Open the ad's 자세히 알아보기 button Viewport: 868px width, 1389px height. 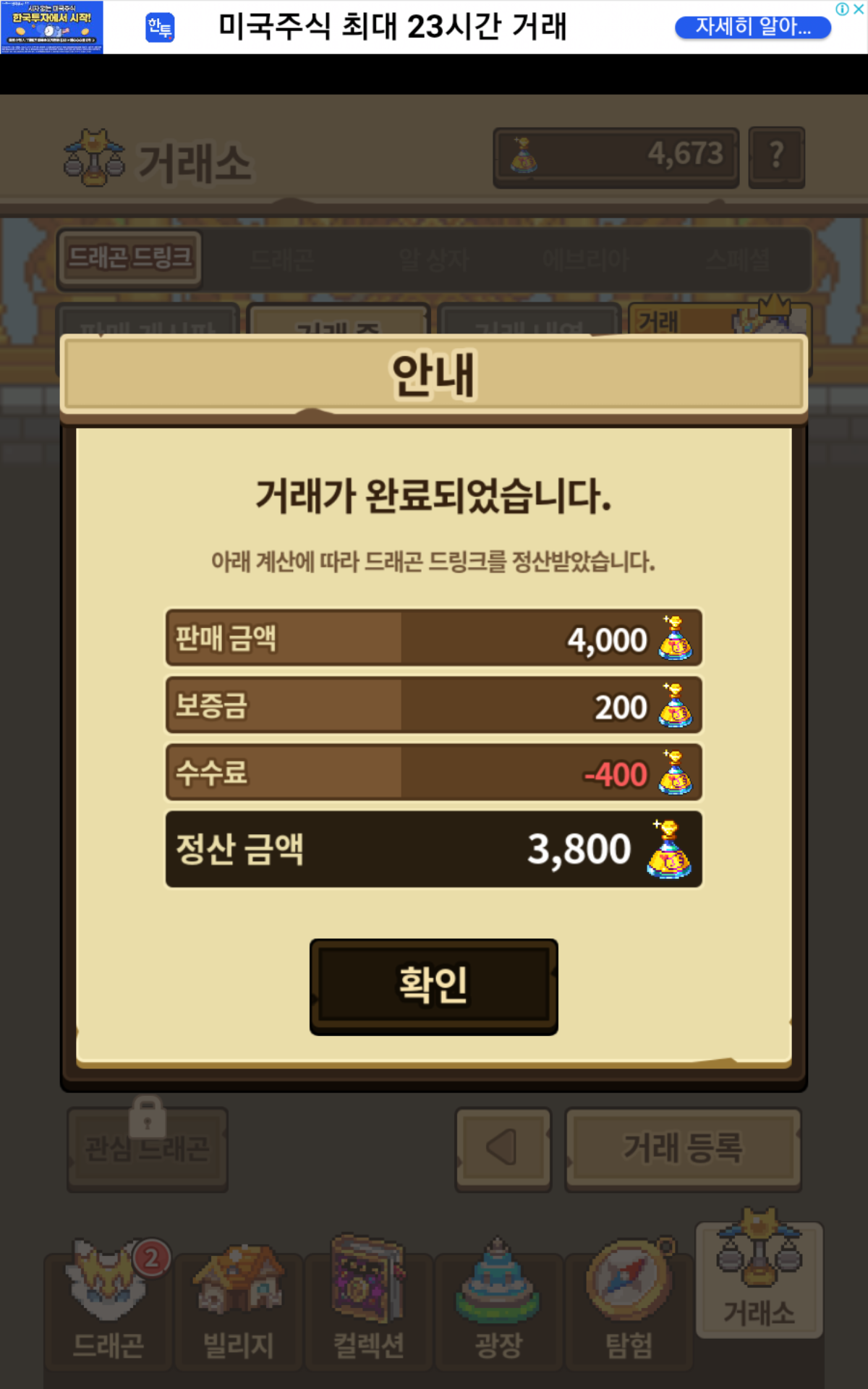[752, 27]
